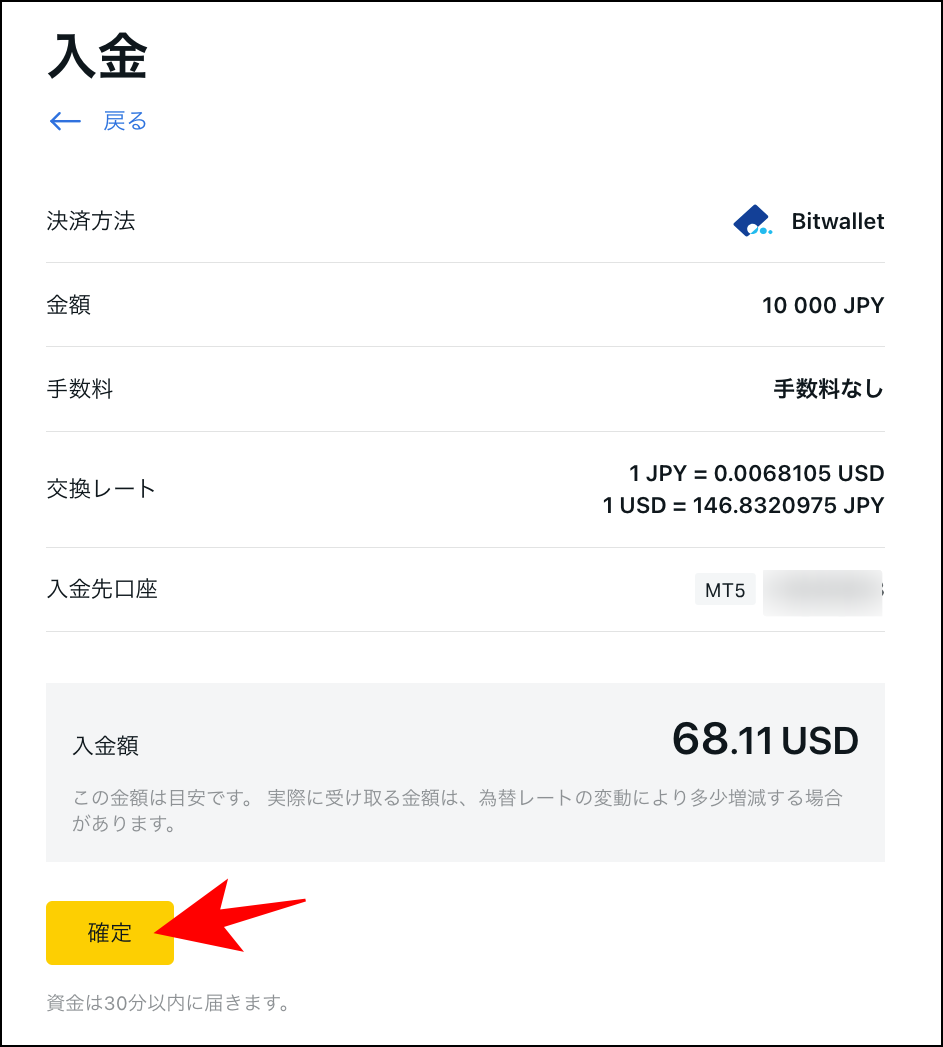Click the 資金は30分以内に届きます footer text

pos(166,1003)
